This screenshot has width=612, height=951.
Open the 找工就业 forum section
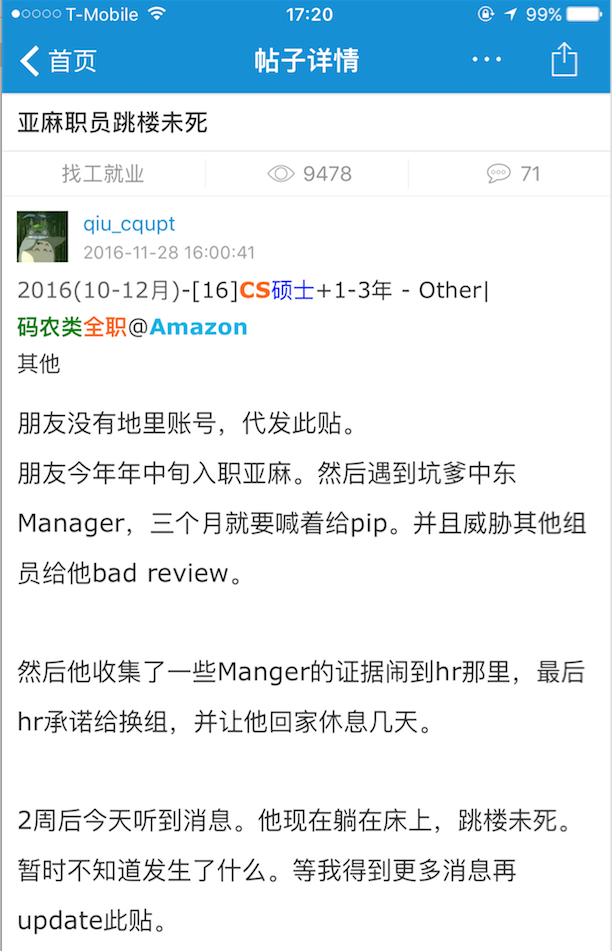[x=103, y=174]
